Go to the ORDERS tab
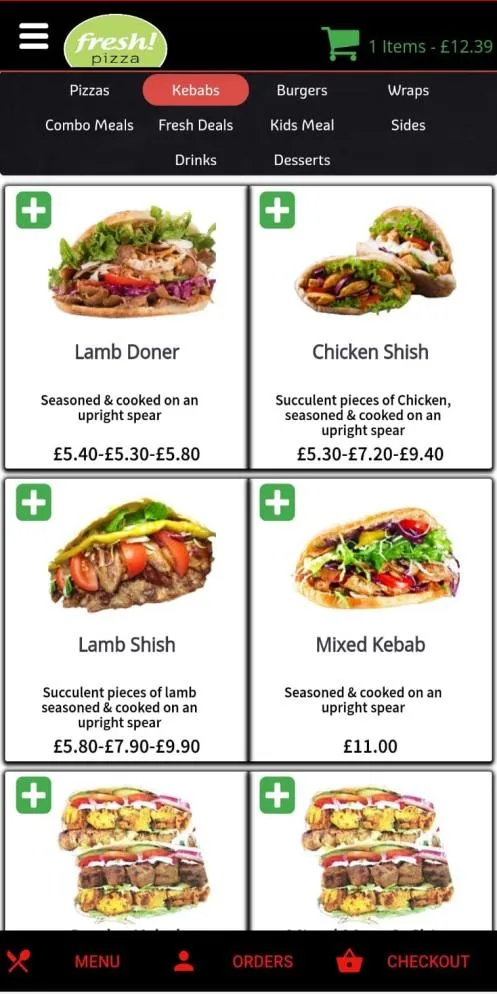 tap(233, 962)
